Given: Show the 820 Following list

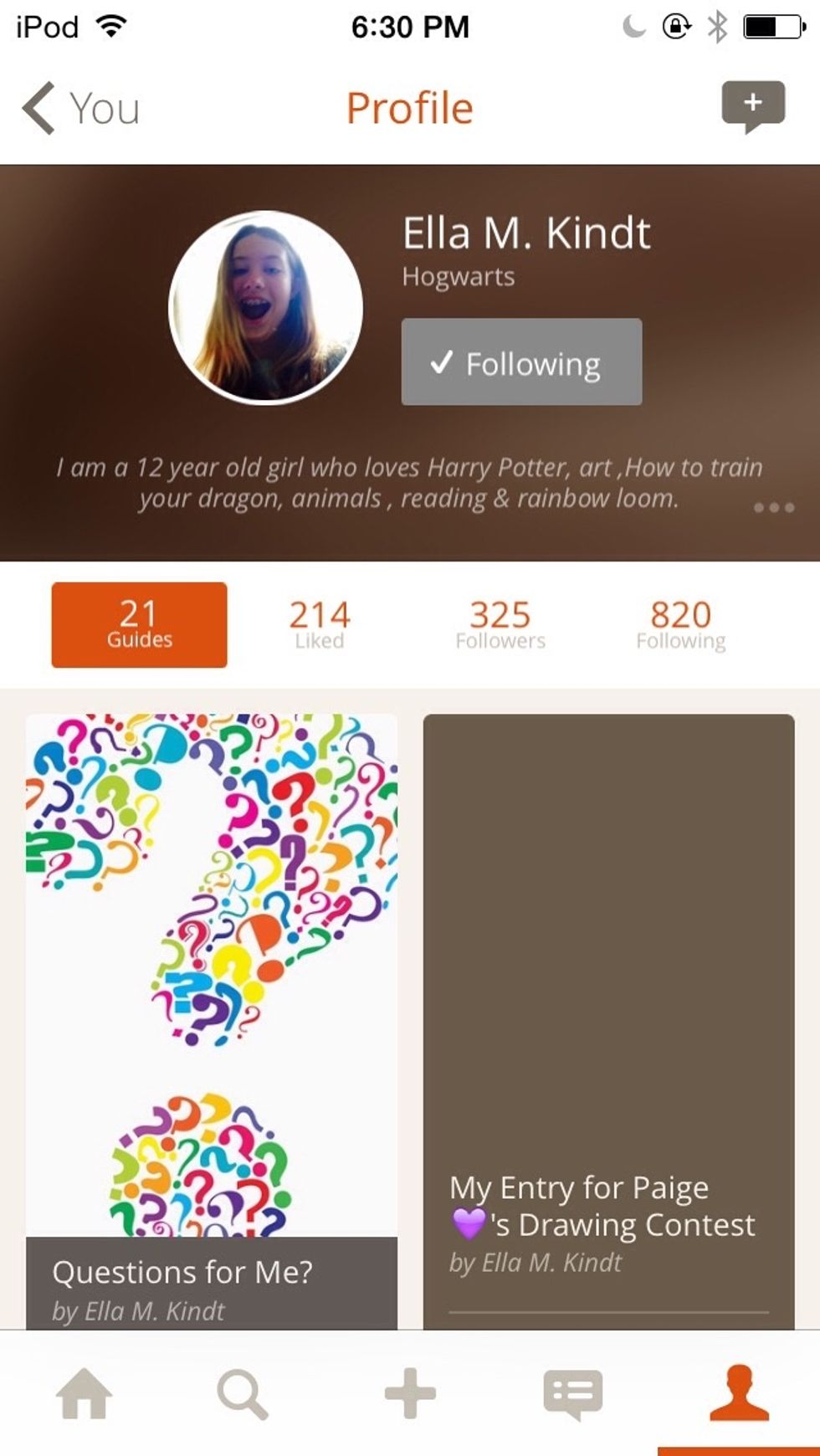Looking at the screenshot, I should pyautogui.click(x=680, y=625).
